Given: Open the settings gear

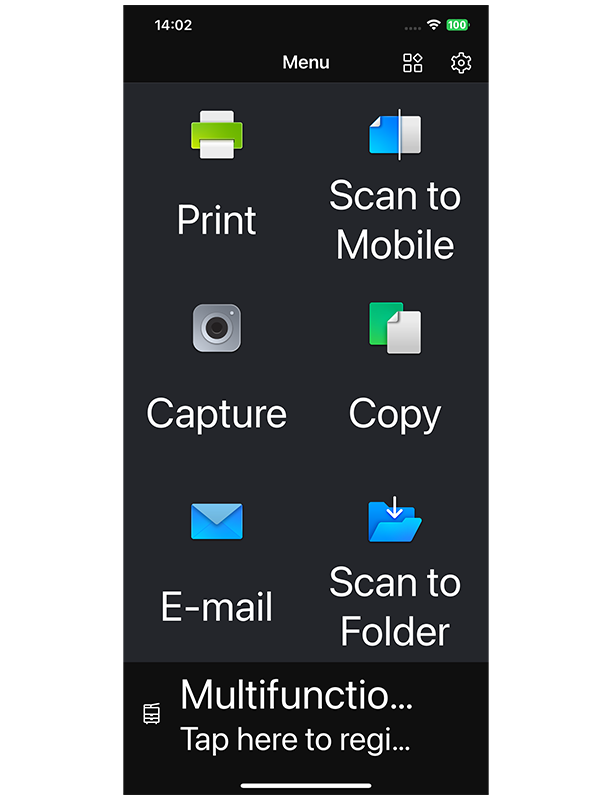Looking at the screenshot, I should 461,63.
